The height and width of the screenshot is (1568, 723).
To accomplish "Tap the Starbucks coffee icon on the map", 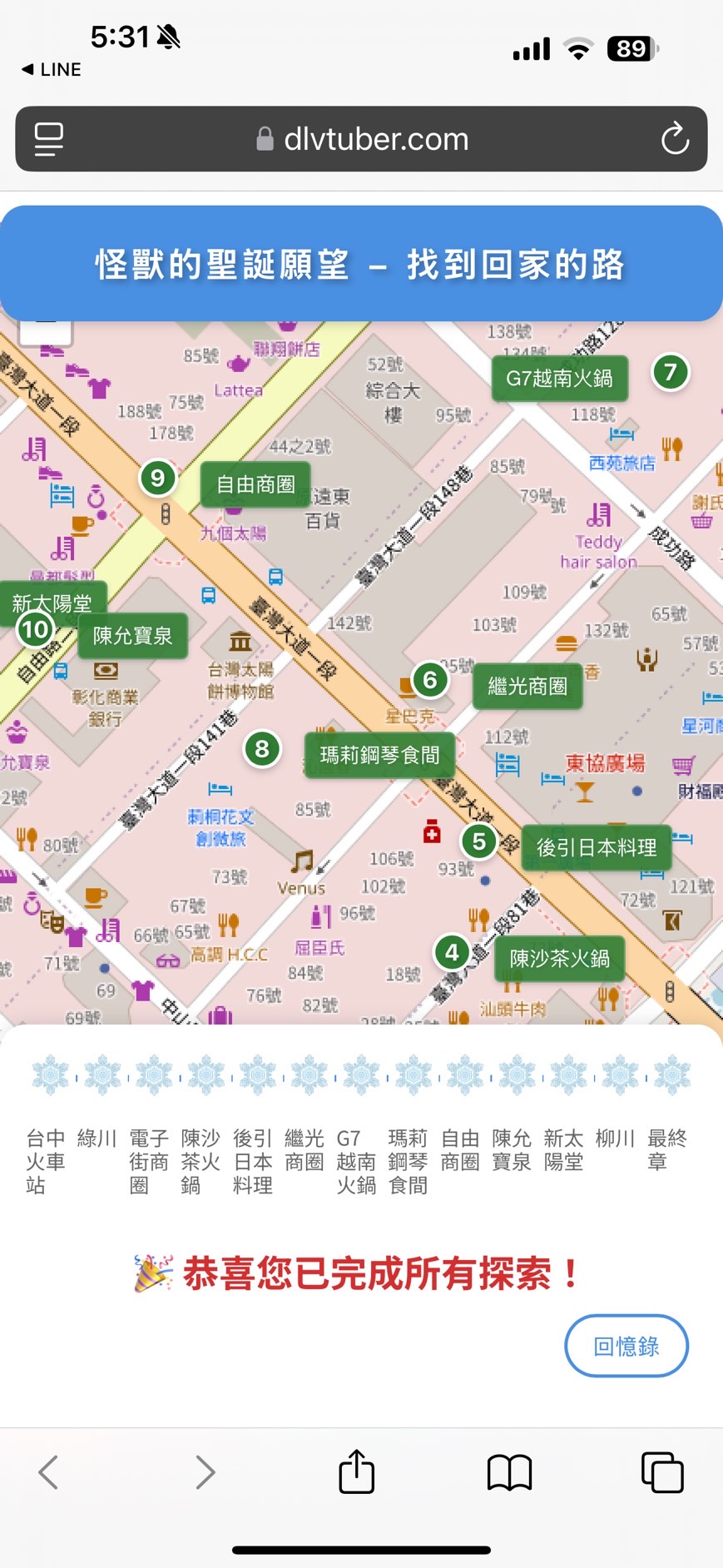I will point(407,687).
